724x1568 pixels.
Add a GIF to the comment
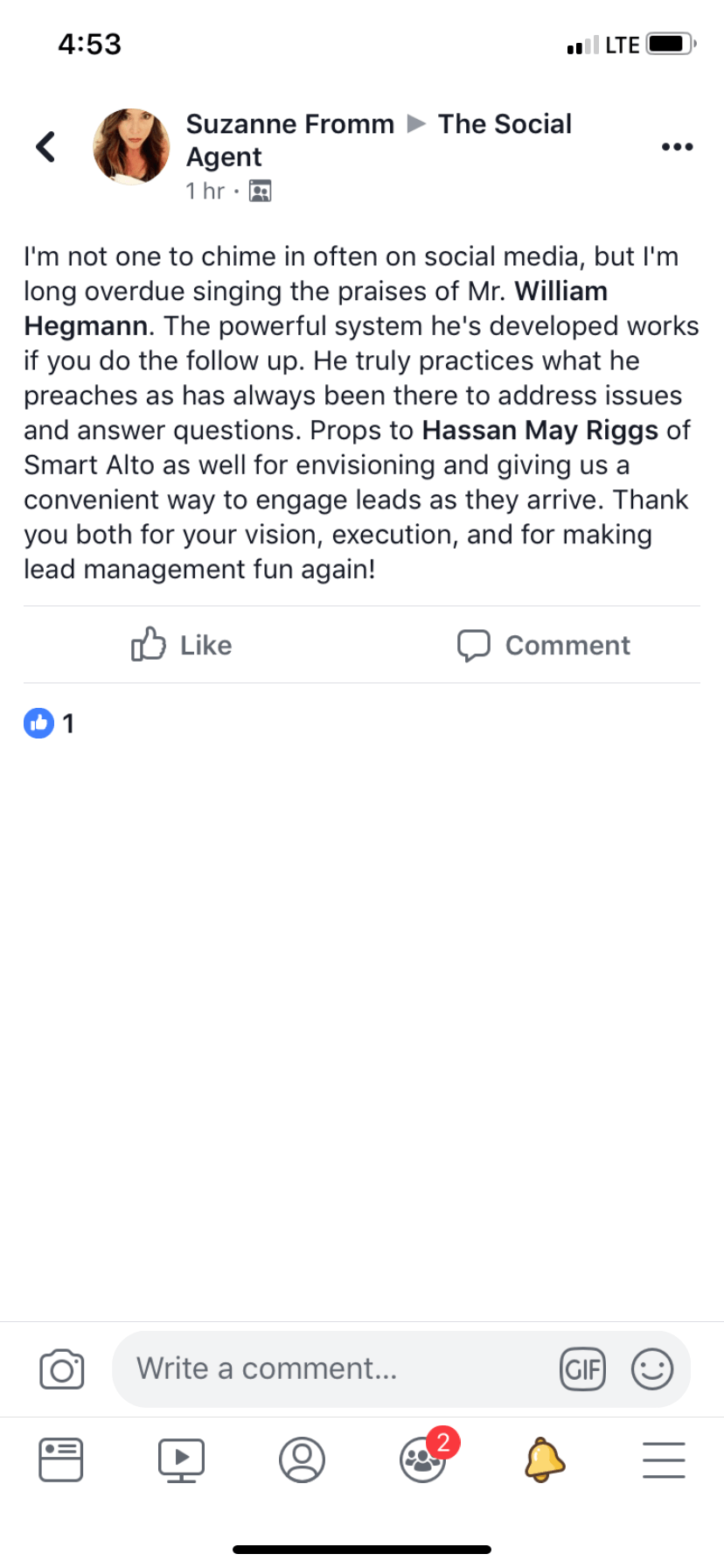coord(582,1368)
